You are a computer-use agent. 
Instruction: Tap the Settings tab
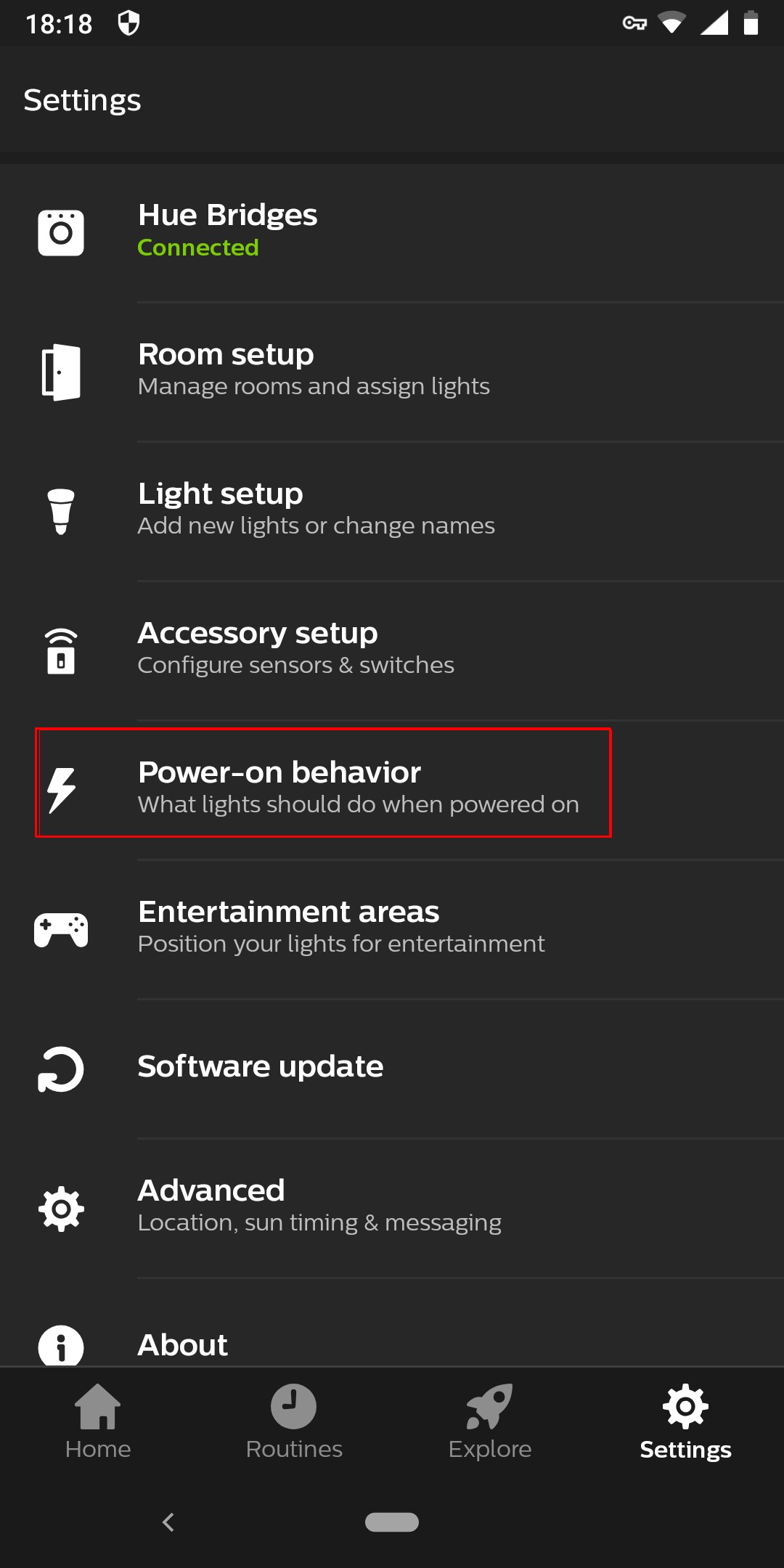pyautogui.click(x=685, y=1423)
